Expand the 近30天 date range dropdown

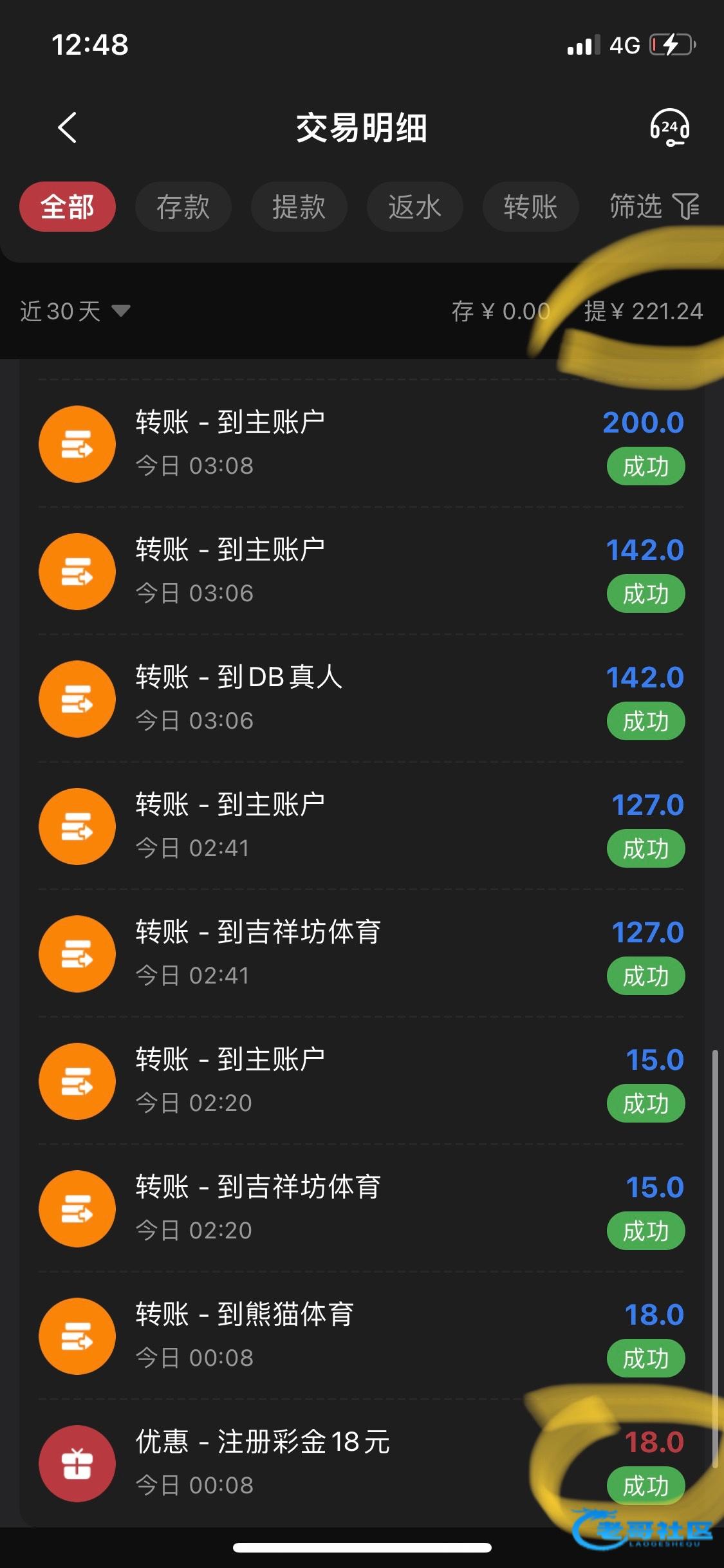75,312
